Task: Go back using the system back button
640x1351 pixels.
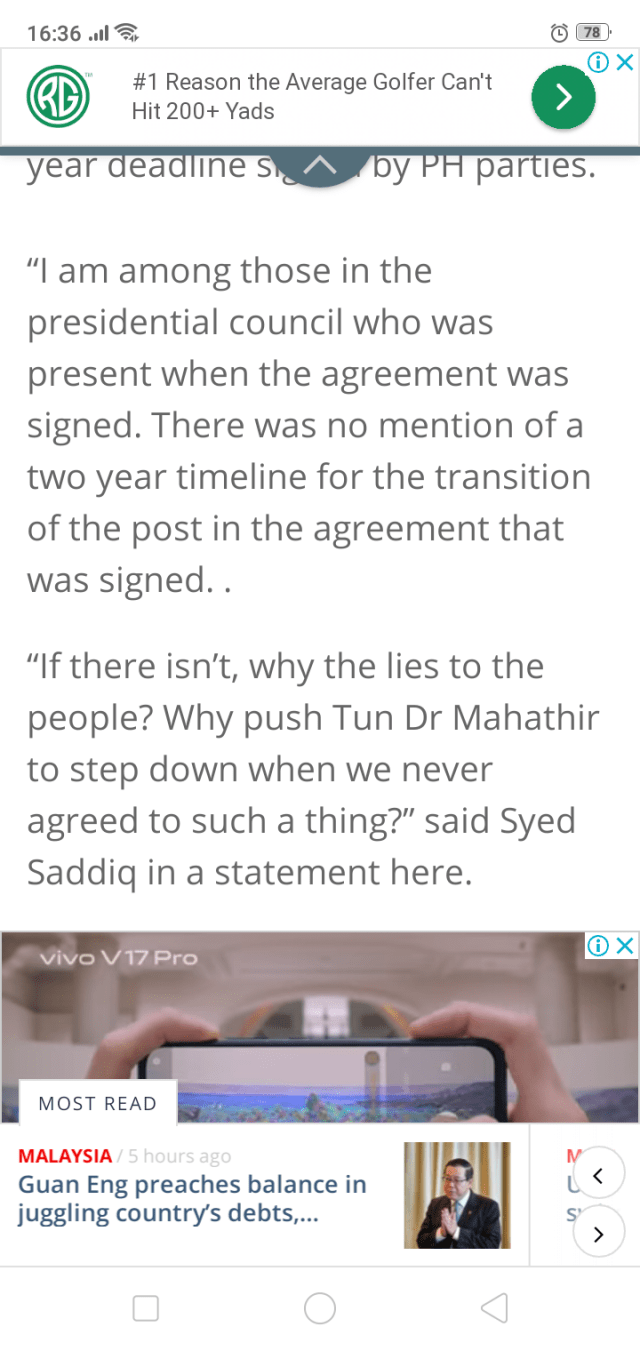Action: [494, 1308]
